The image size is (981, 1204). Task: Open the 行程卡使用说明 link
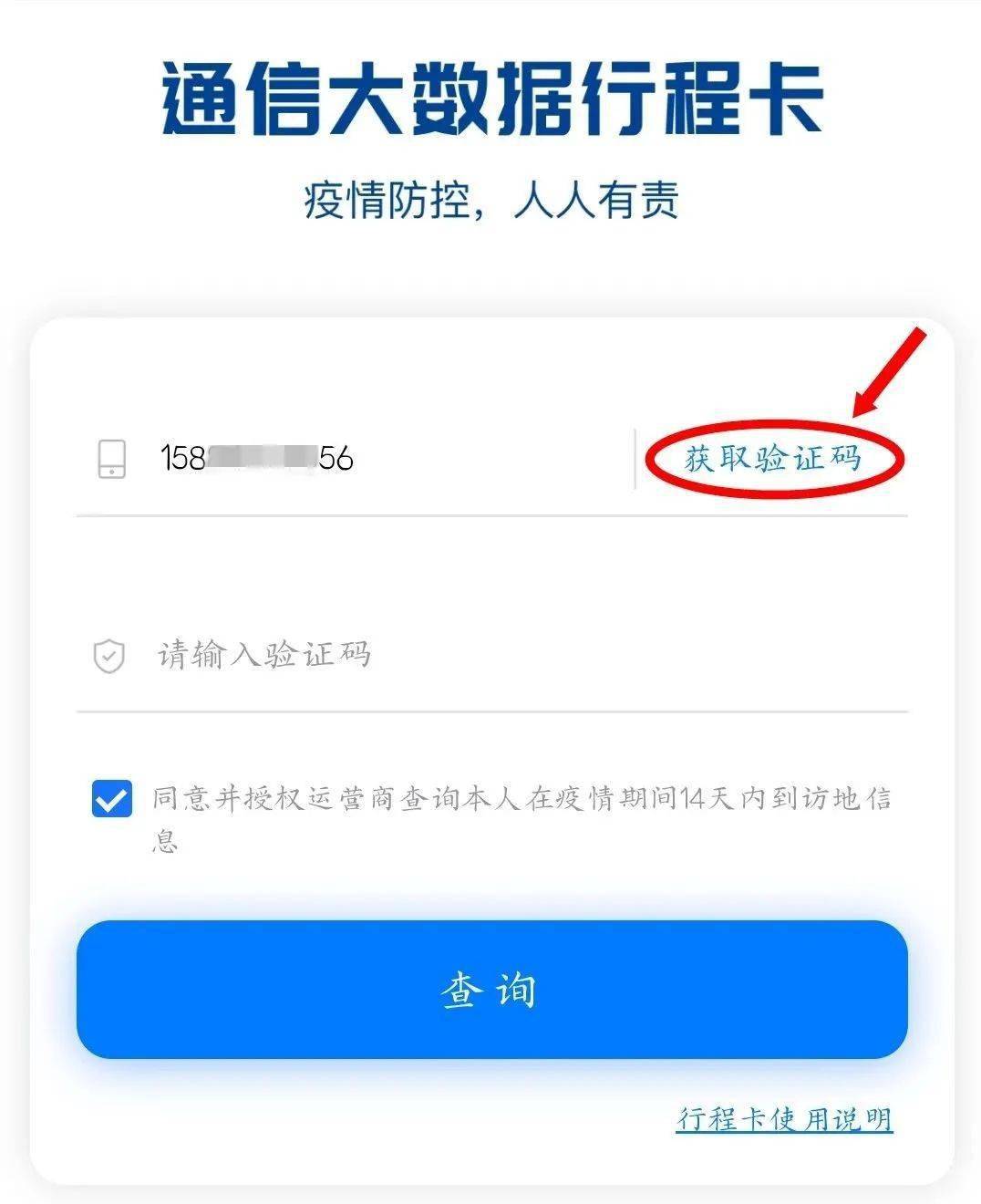[784, 1119]
